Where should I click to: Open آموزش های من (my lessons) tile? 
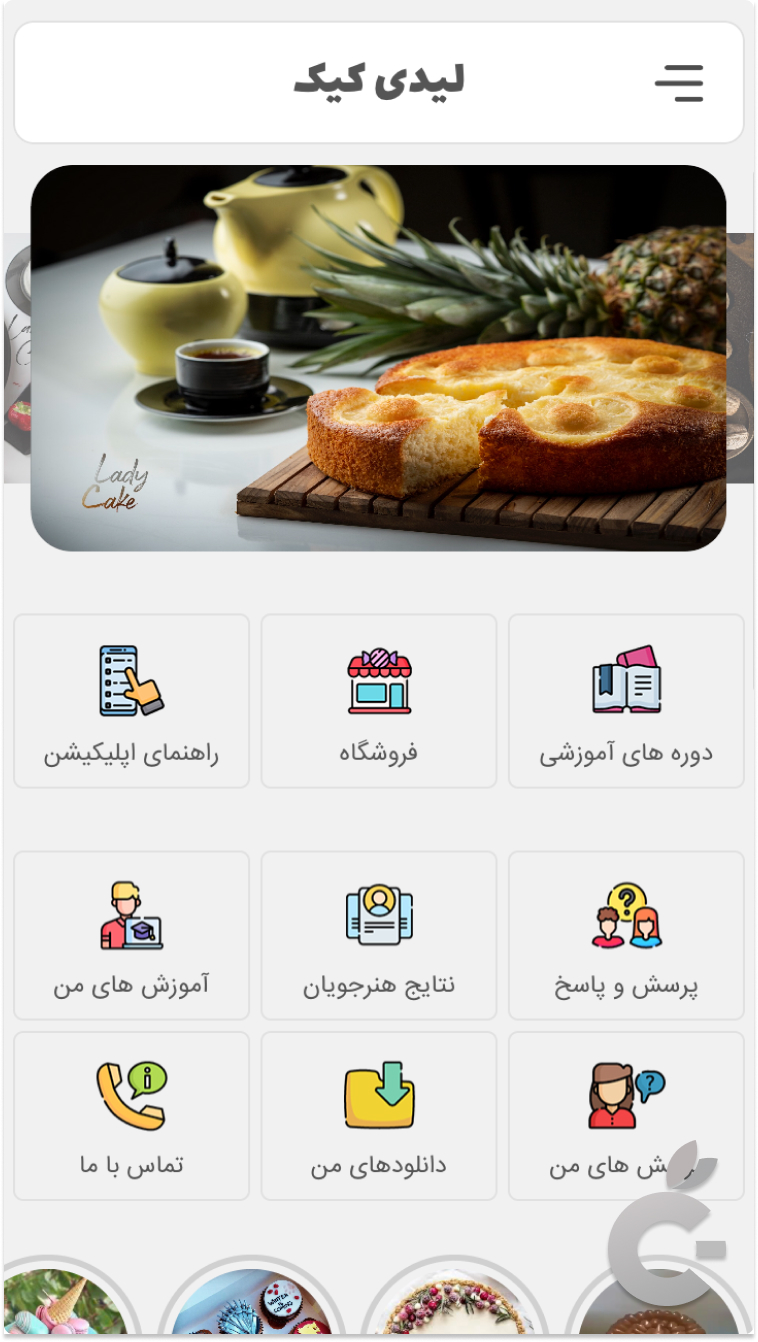tap(131, 935)
